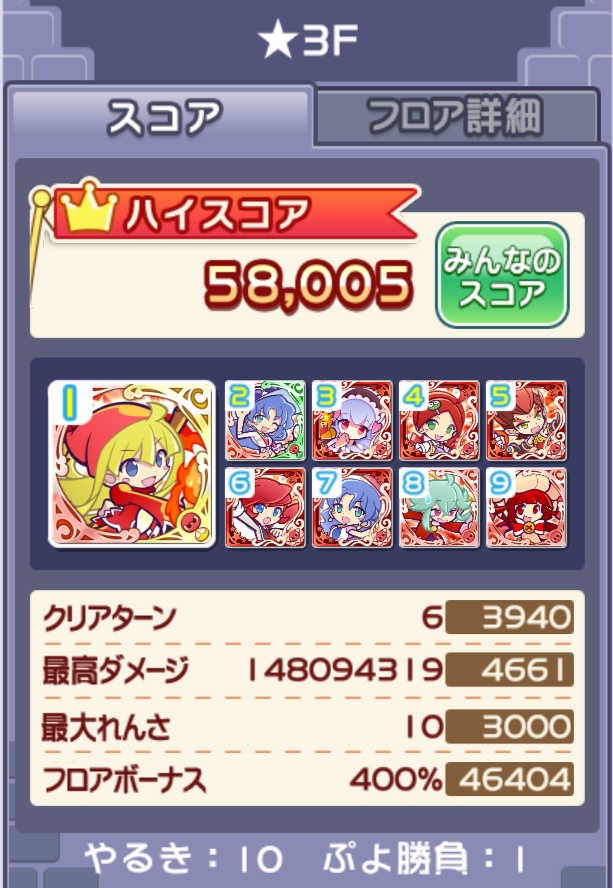Tap character card number 6
Image resolution: width=613 pixels, height=888 pixels.
[x=264, y=507]
